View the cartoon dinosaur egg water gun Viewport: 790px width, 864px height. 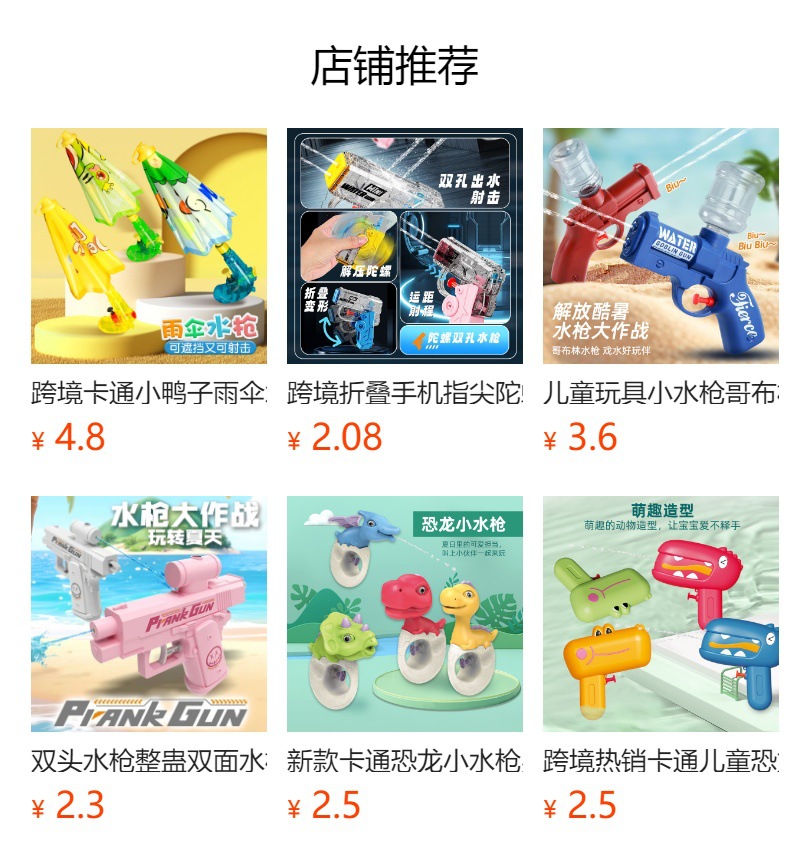tap(405, 614)
